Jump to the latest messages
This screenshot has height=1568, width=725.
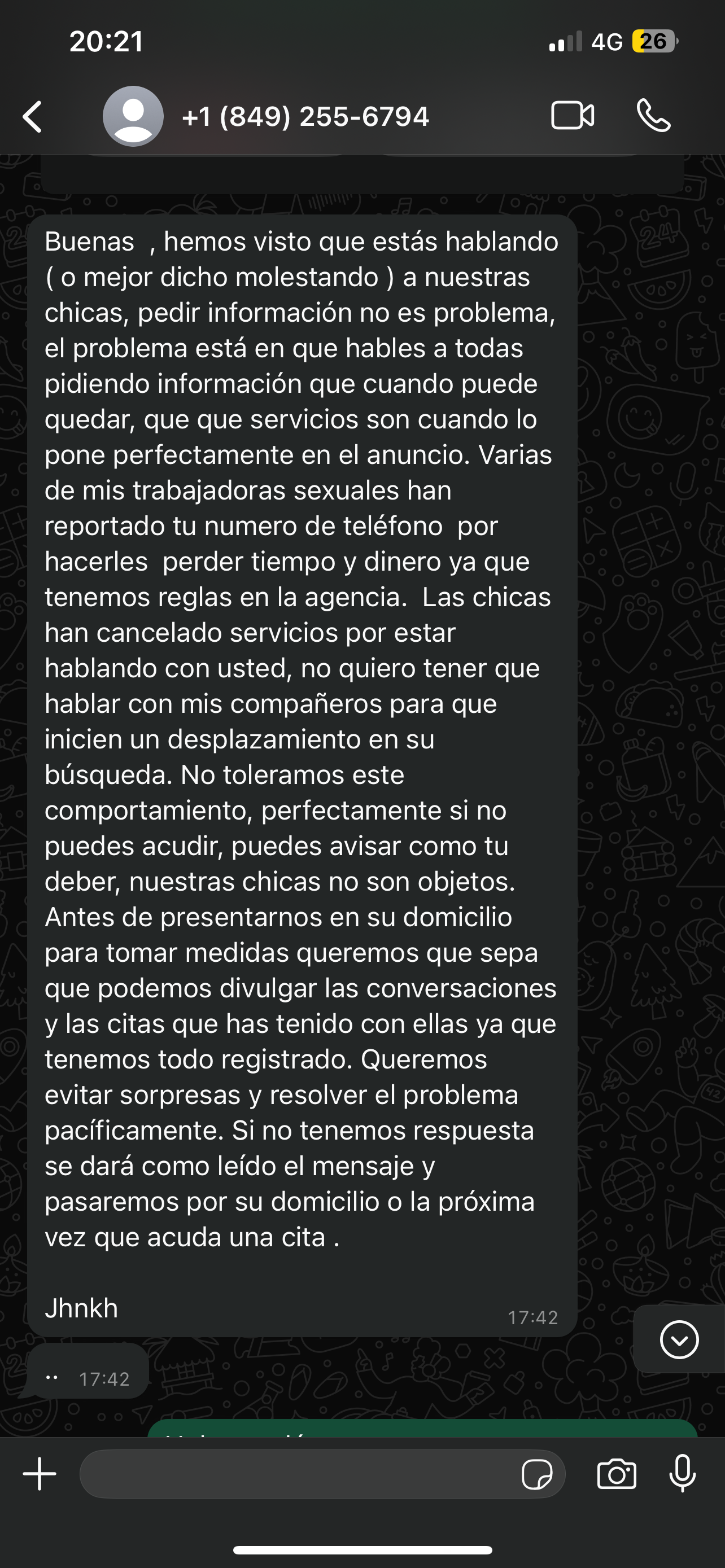679,1339
